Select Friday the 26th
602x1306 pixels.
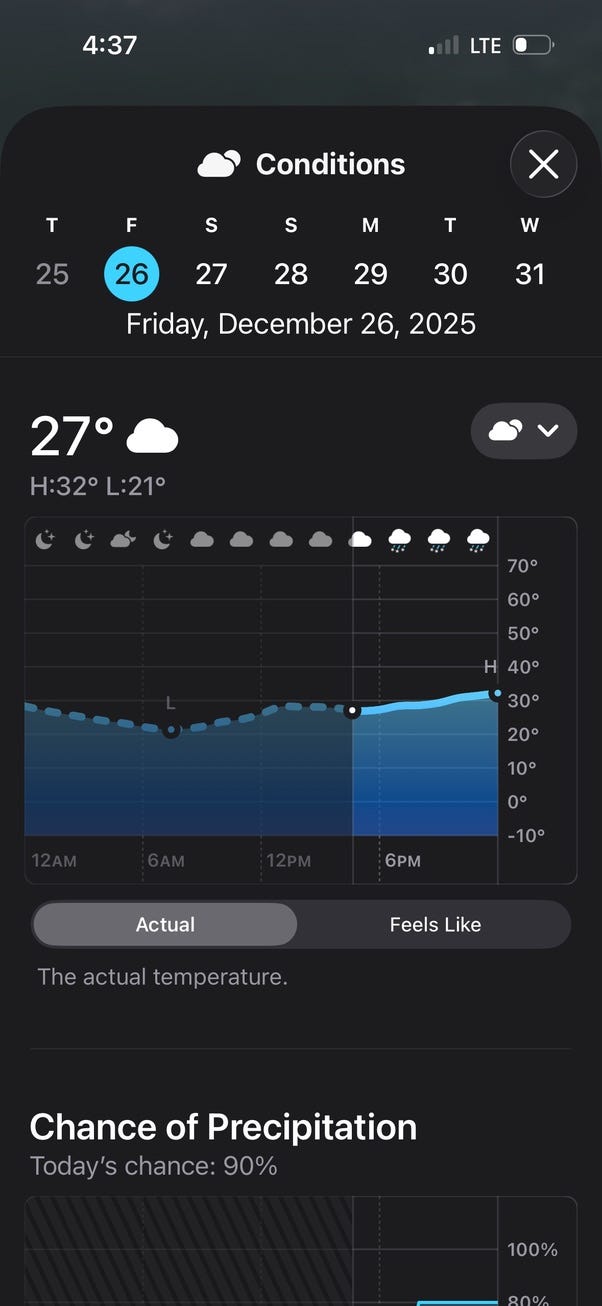[131, 273]
